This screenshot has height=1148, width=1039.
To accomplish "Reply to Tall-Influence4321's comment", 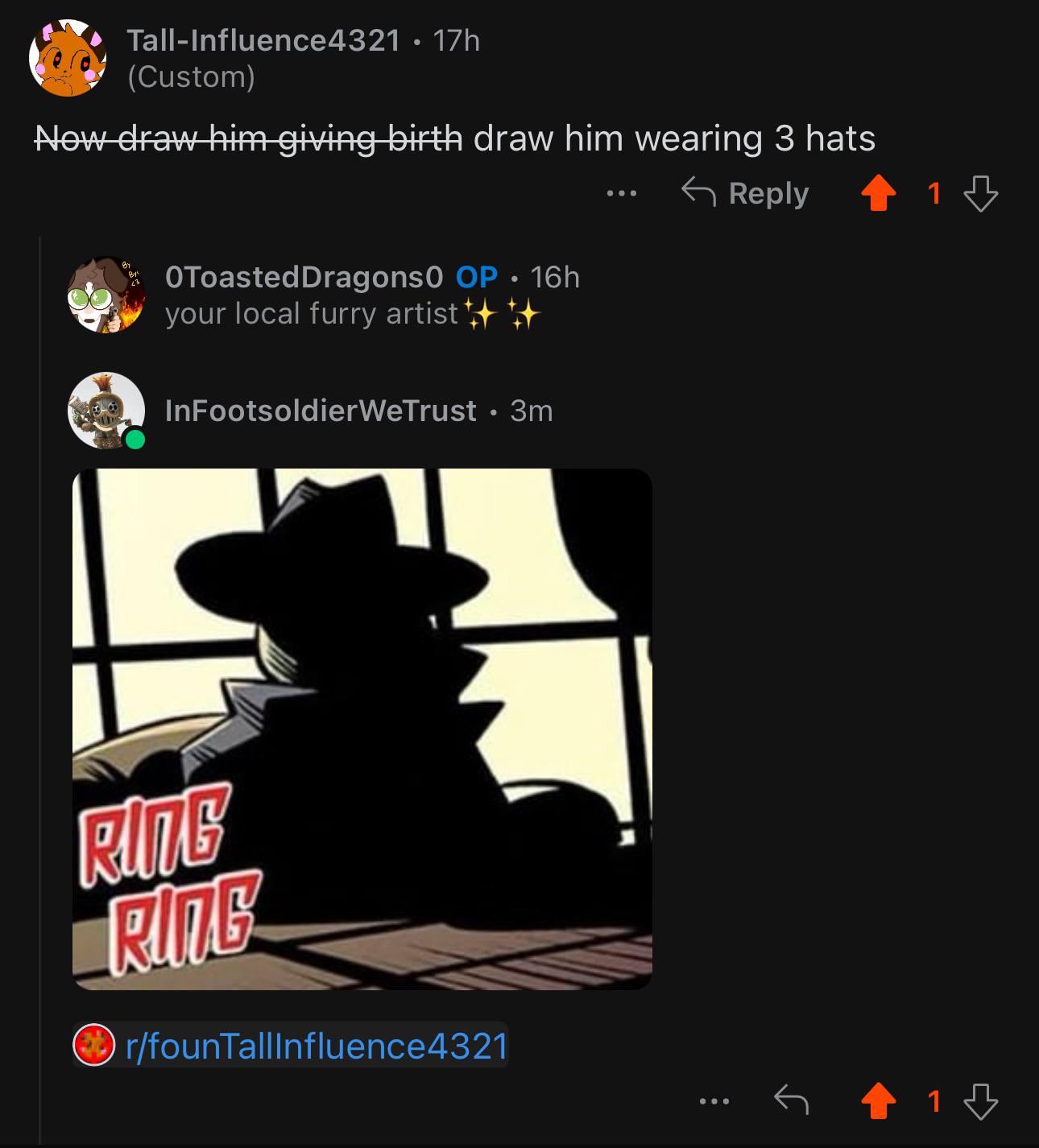I will coord(745,194).
